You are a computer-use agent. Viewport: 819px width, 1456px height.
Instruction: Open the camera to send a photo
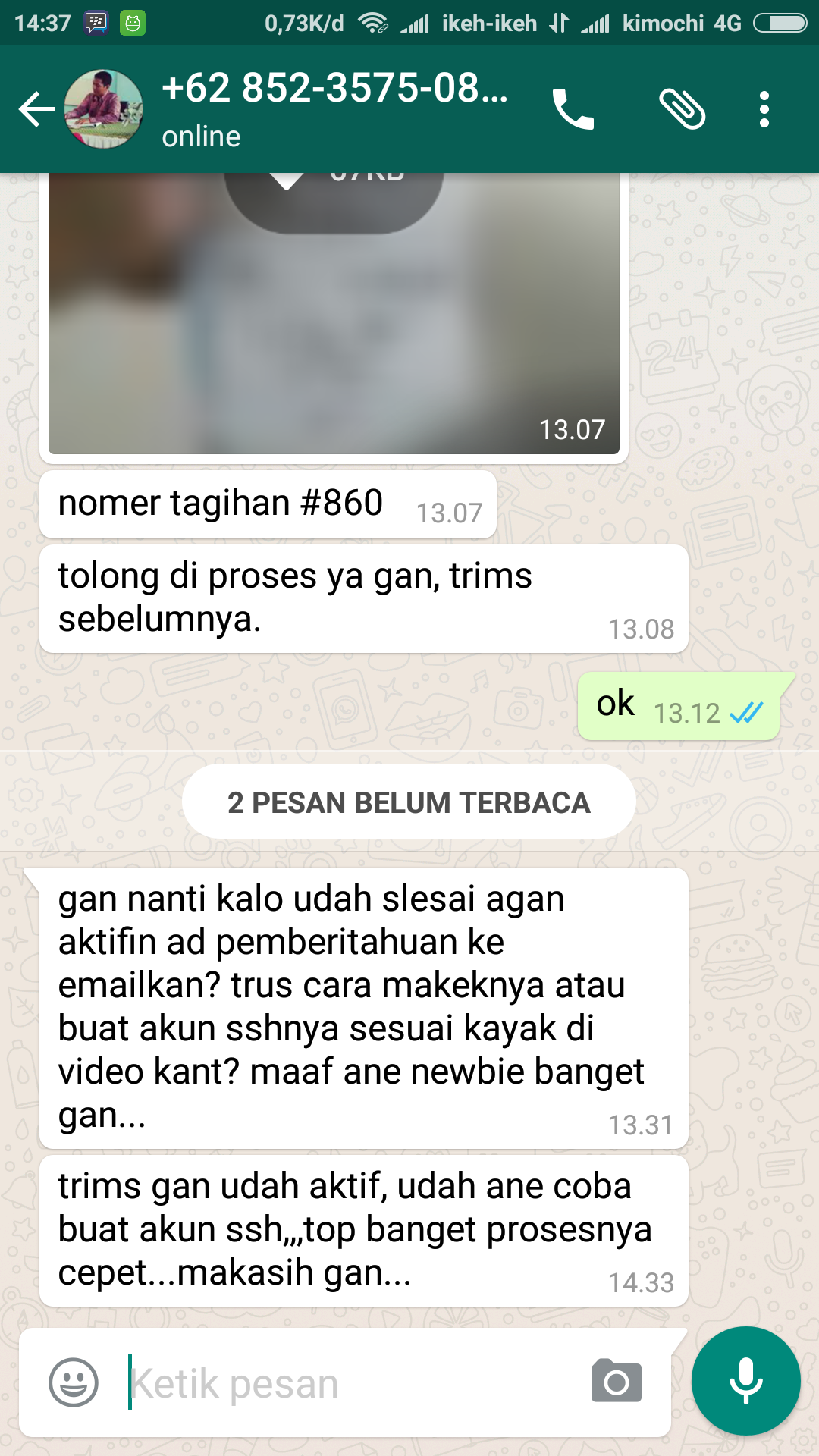point(616,1382)
